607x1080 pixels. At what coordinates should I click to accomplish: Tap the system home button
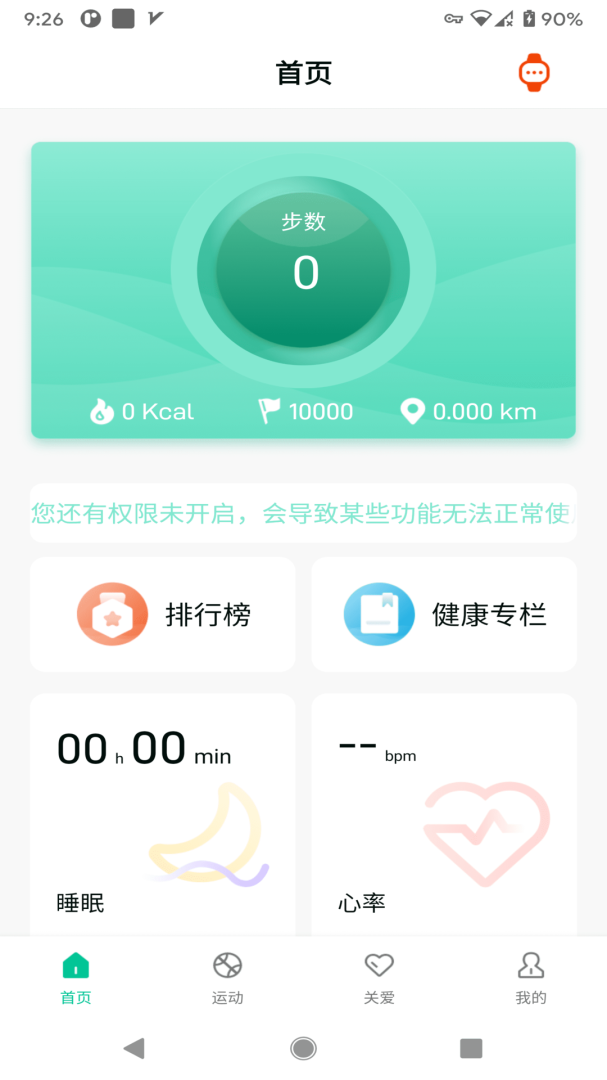pyautogui.click(x=303, y=1048)
